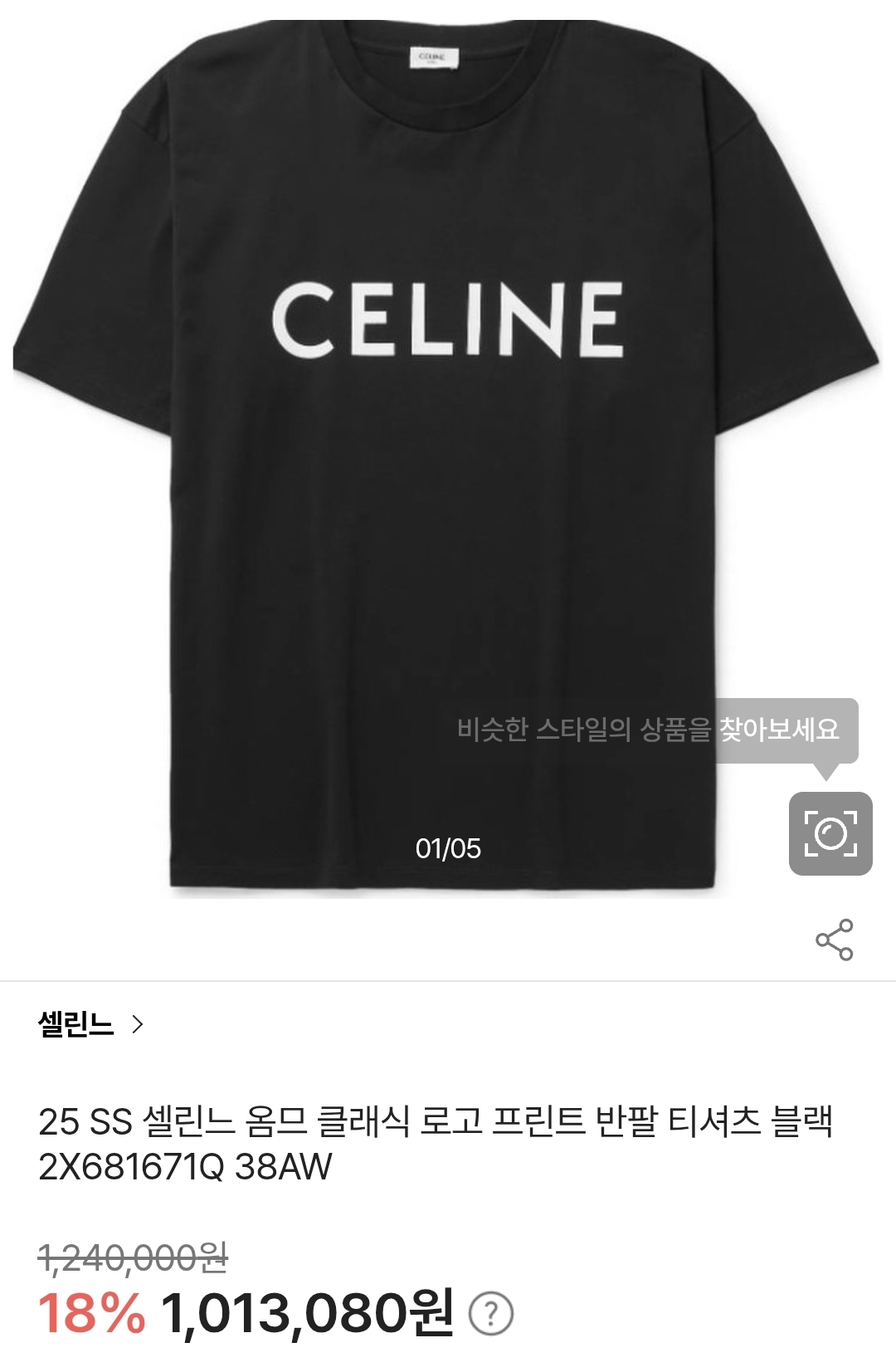Open the similar-style image search camera icon
896x1372 pixels.
(830, 833)
